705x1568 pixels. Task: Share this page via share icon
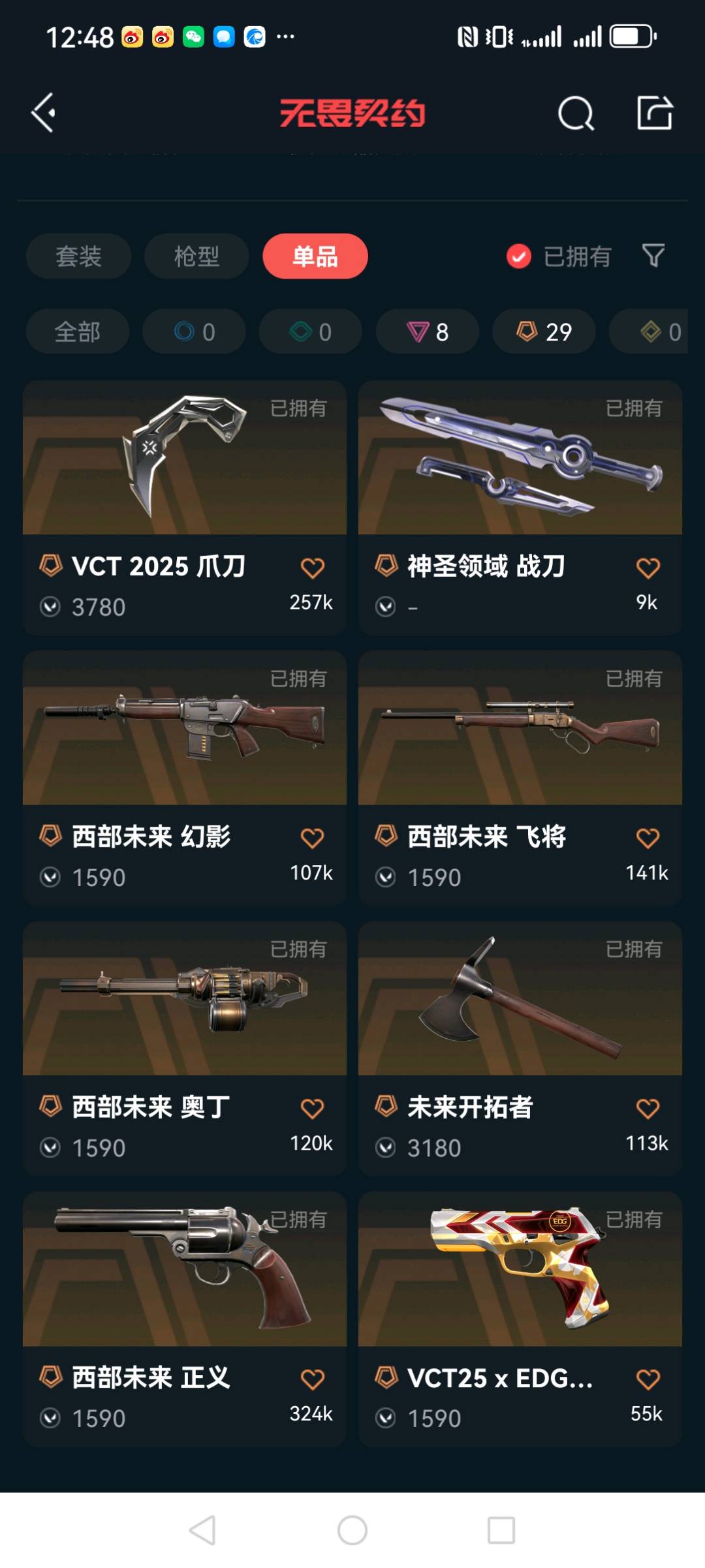(x=654, y=113)
